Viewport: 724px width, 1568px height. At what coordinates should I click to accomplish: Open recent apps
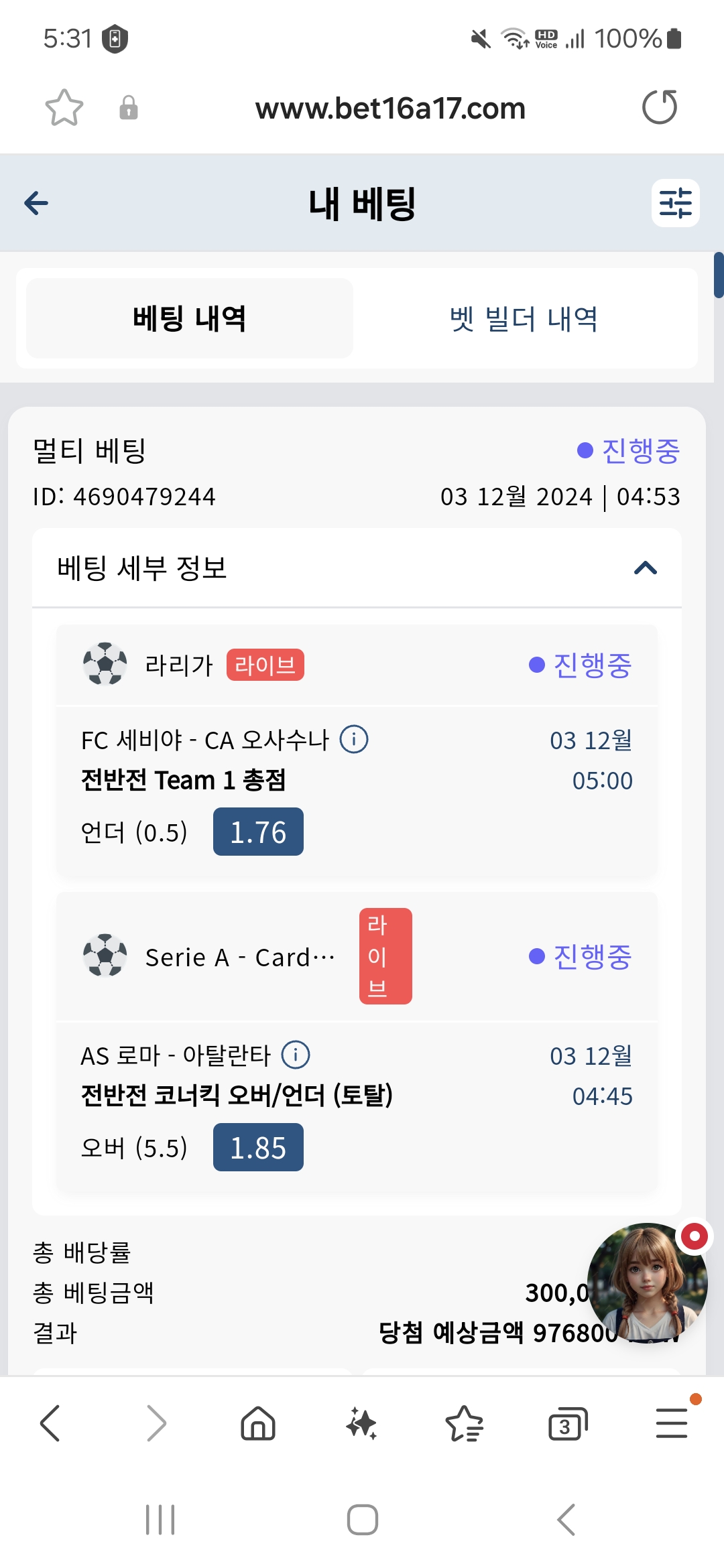pos(160,1520)
